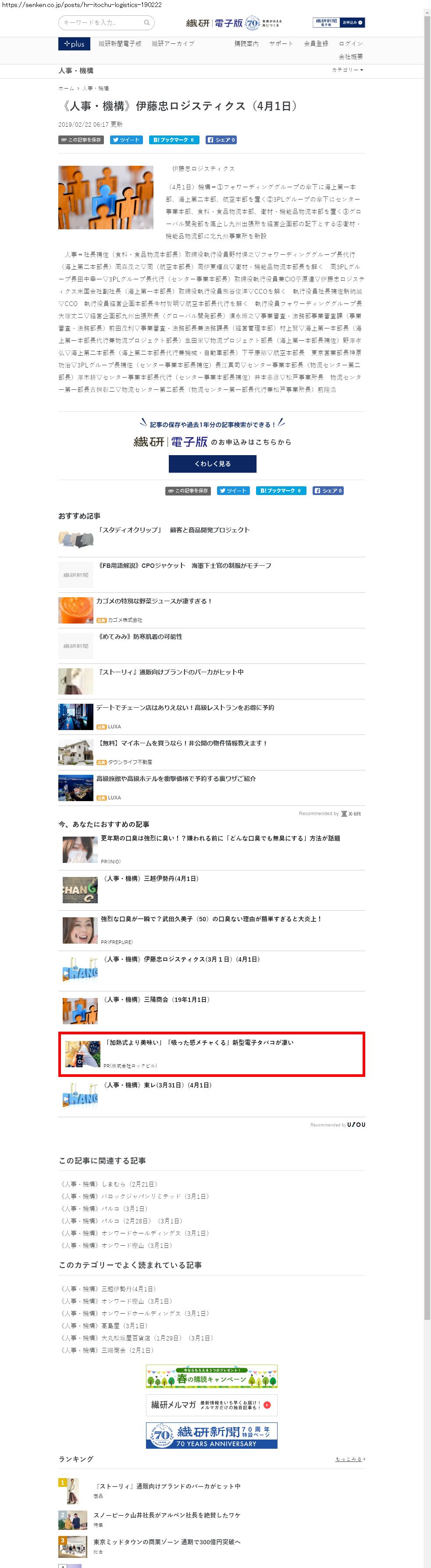
Task: Open ranking article スノーピーク山井社長
Action: coord(167,1515)
